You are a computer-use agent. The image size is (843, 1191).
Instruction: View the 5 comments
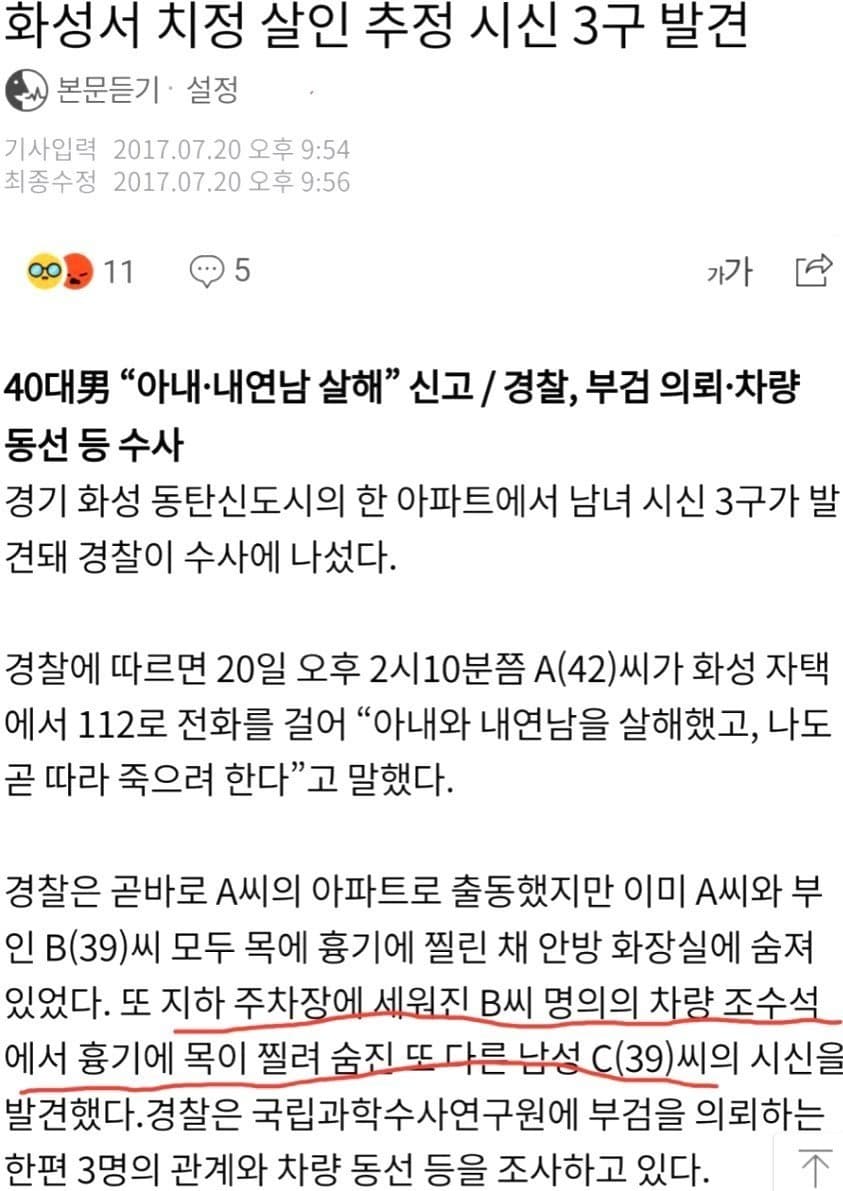point(221,270)
